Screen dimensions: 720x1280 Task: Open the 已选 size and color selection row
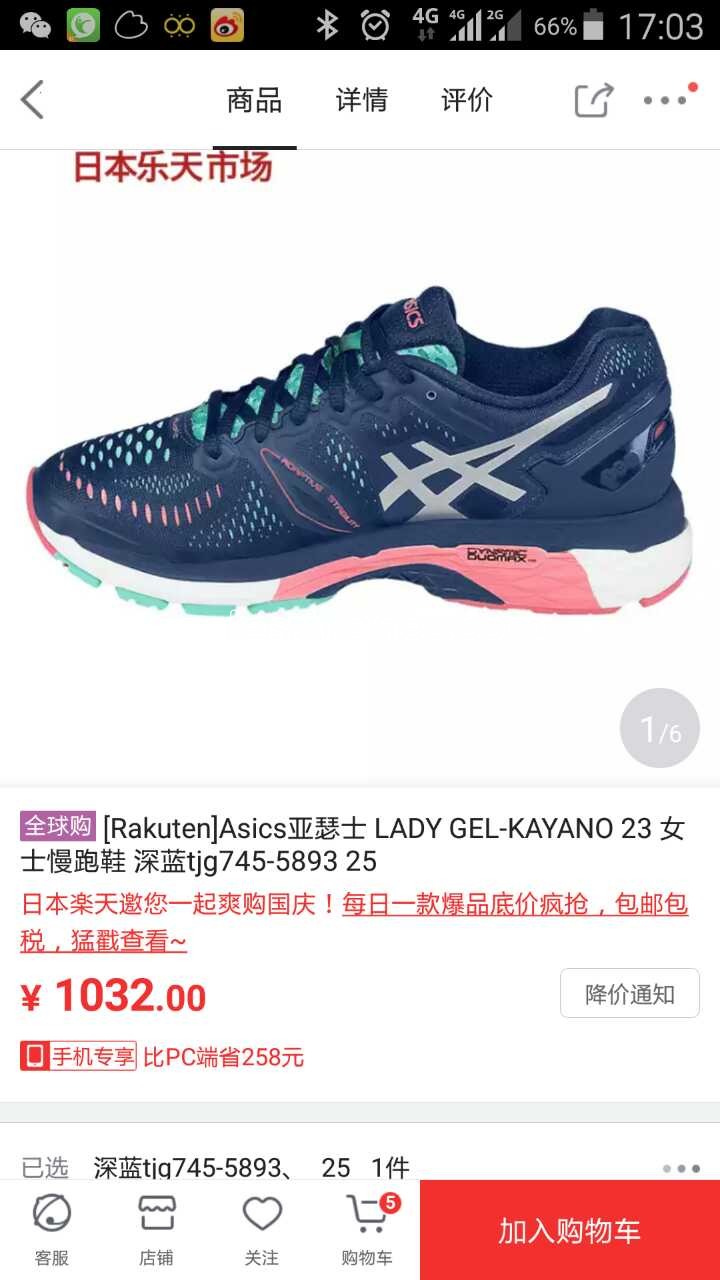click(x=360, y=1166)
